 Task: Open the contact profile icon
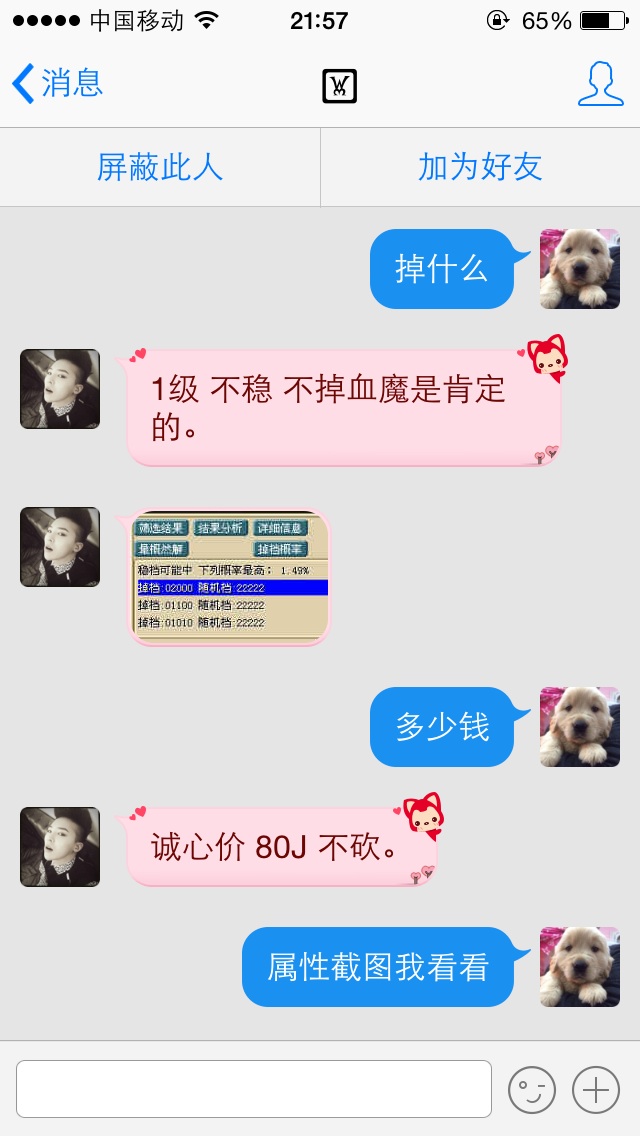(600, 84)
